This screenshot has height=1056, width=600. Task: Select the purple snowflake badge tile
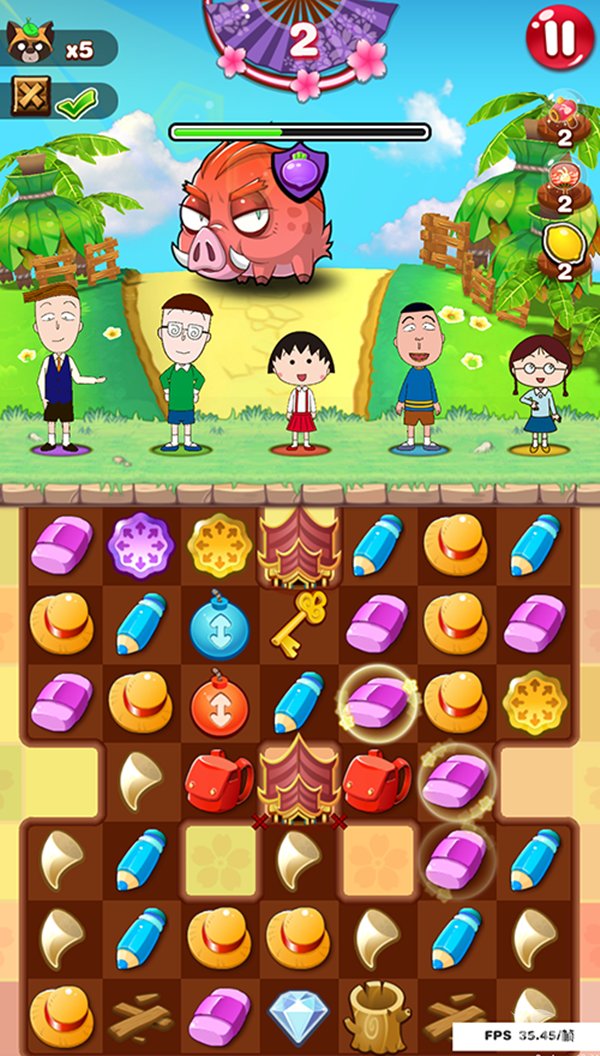(140, 546)
